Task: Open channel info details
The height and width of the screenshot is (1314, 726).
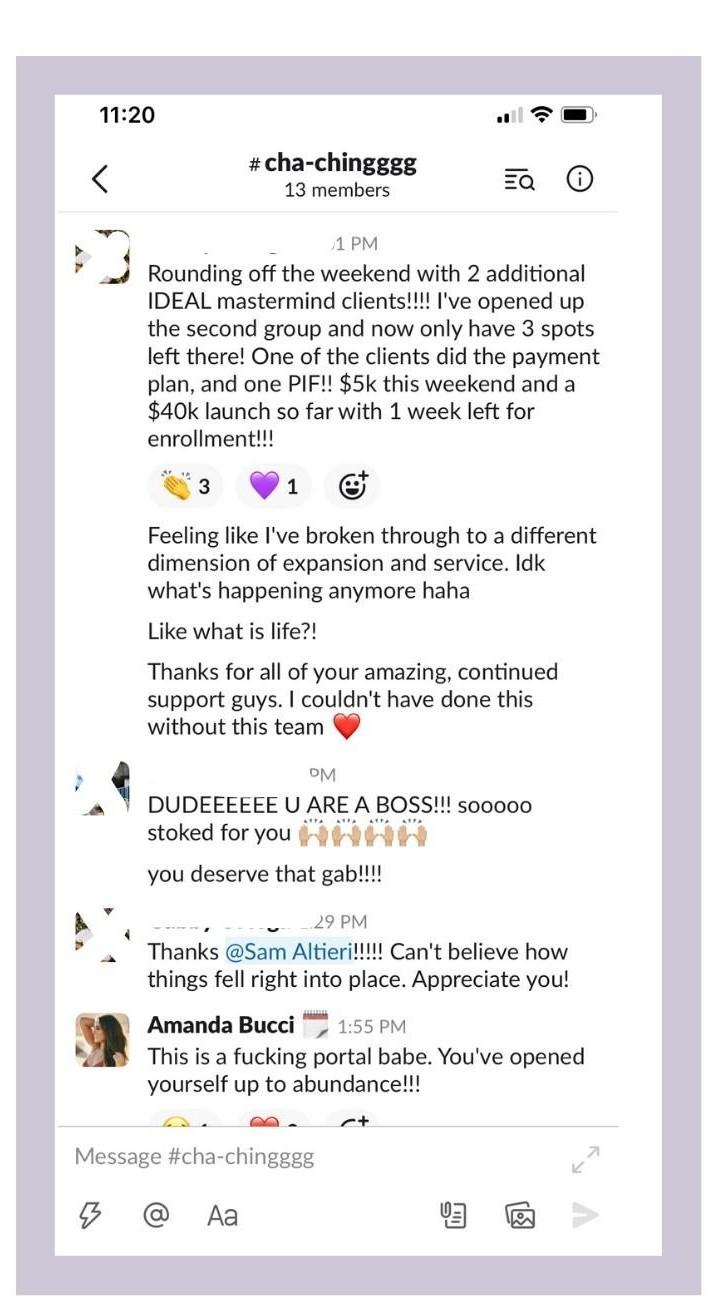Action: (x=580, y=179)
